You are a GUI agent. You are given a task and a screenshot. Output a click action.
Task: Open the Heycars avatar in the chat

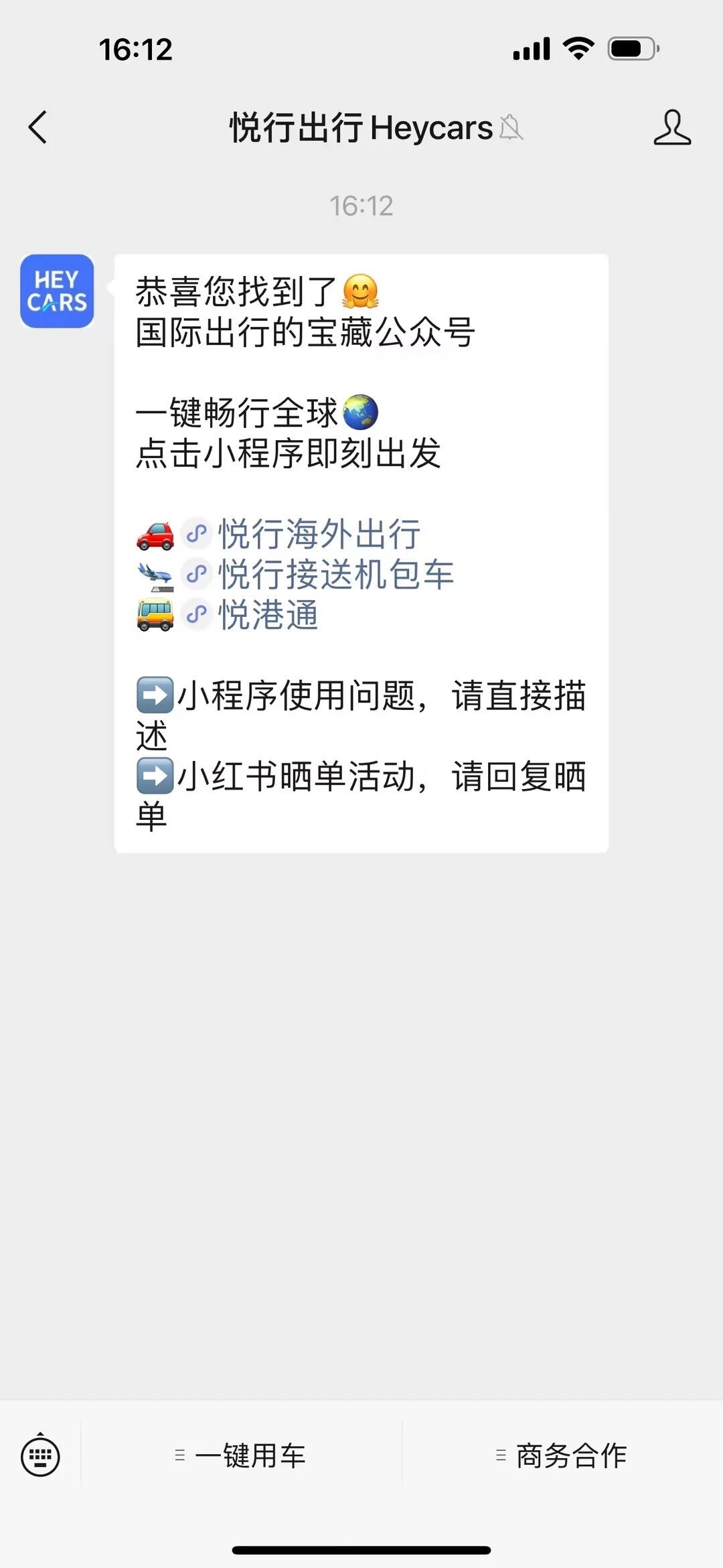(57, 291)
